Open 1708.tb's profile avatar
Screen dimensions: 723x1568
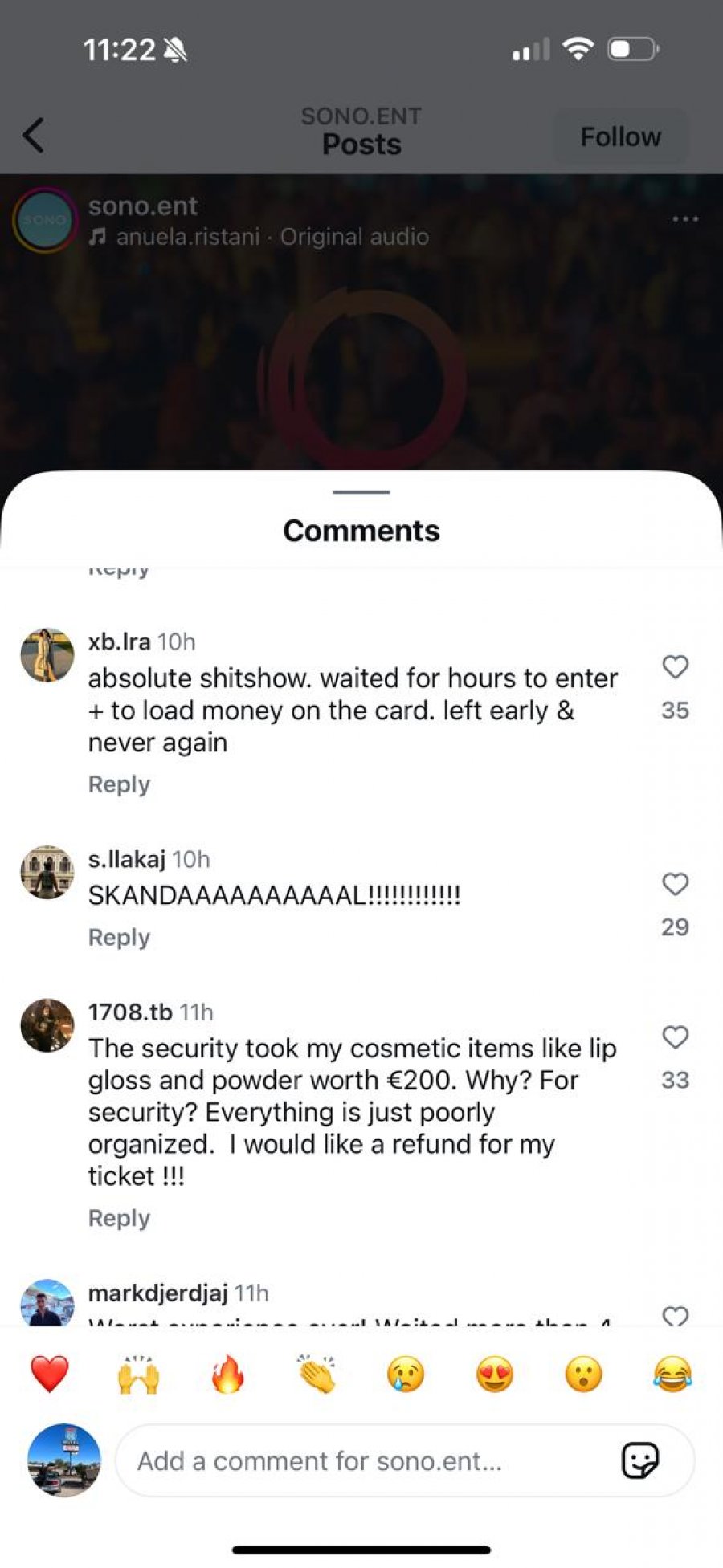coord(47,1025)
